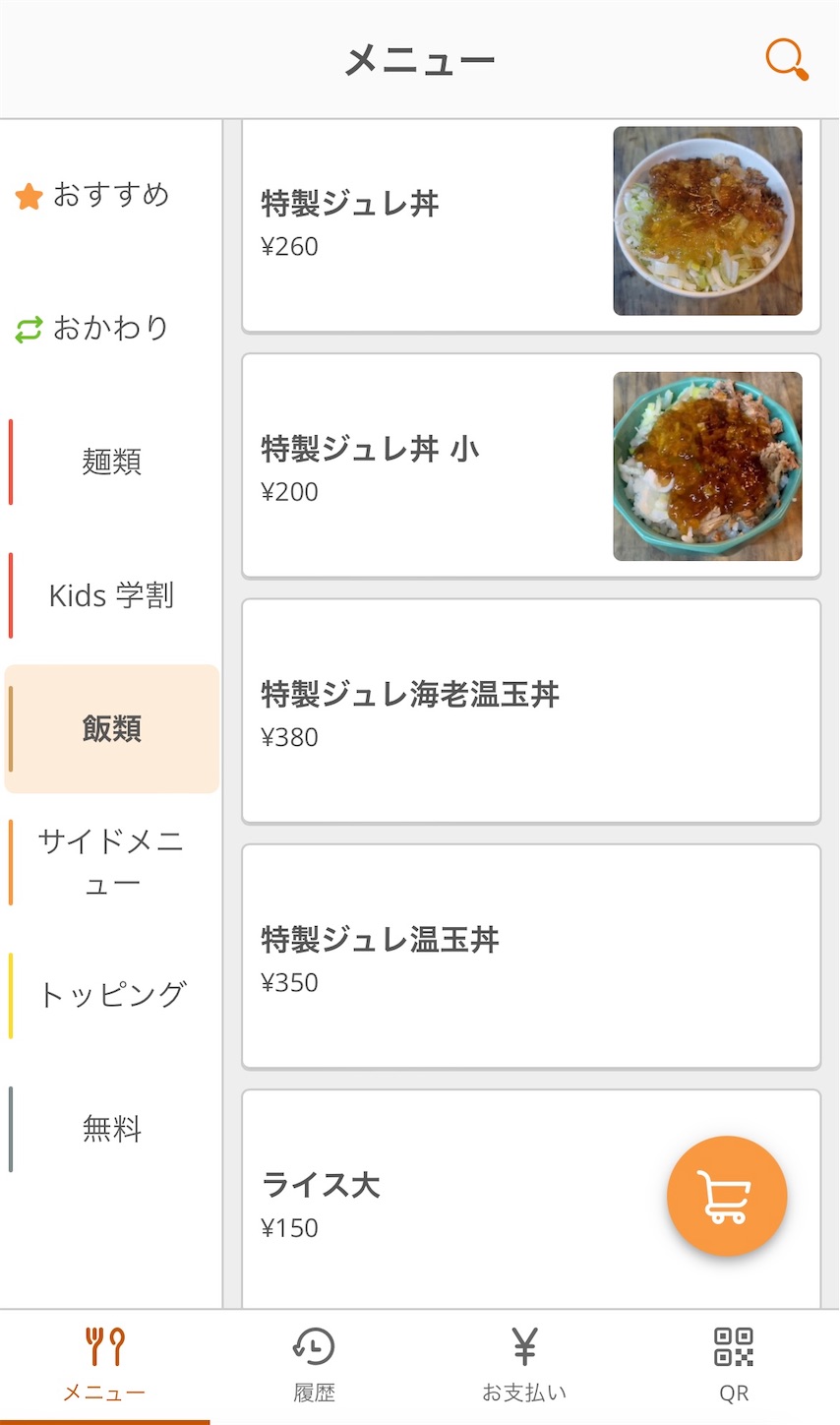
Task: Open the 特製ジュレ温玉丼 ¥350 card
Action: coord(531,956)
